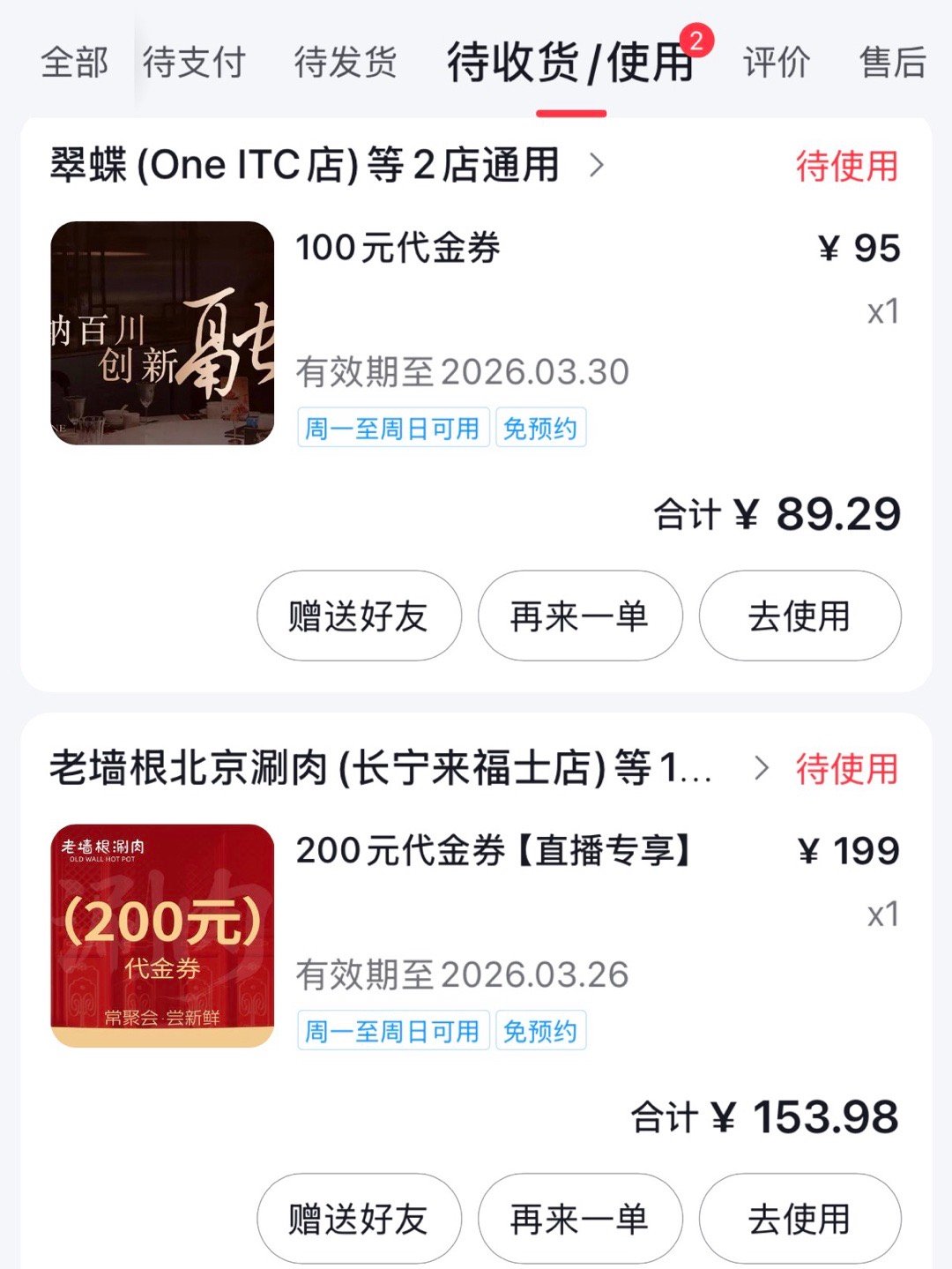952x1269 pixels.
Task: Select the 免预约 tag on first coupon
Action: tap(541, 429)
